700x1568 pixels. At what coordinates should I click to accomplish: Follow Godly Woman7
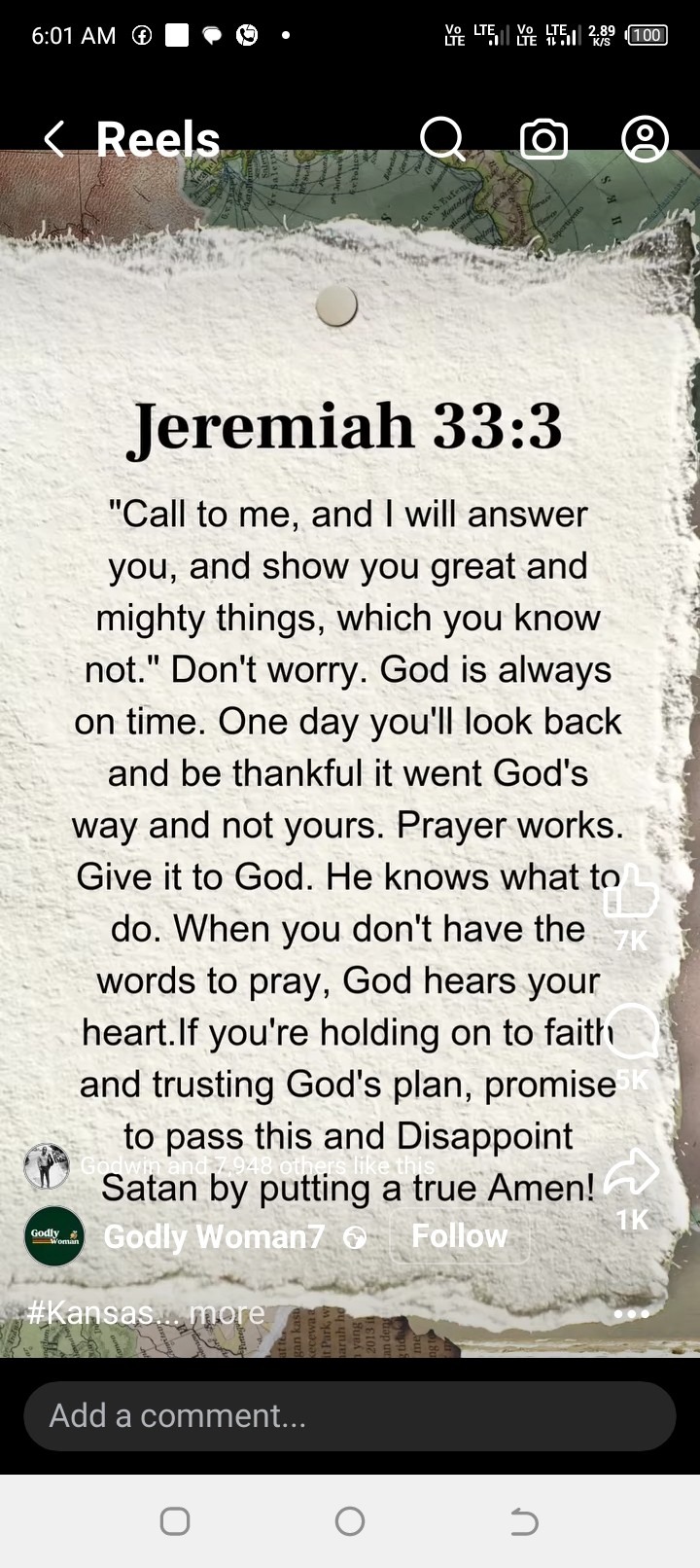pyautogui.click(x=459, y=1236)
